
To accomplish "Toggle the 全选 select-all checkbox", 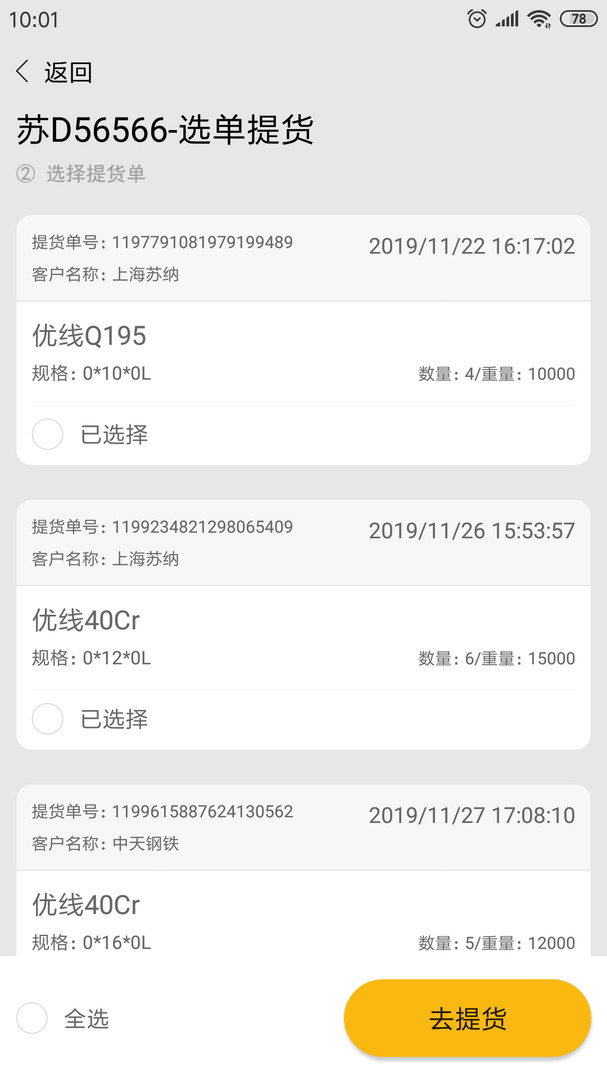I will 32,1019.
